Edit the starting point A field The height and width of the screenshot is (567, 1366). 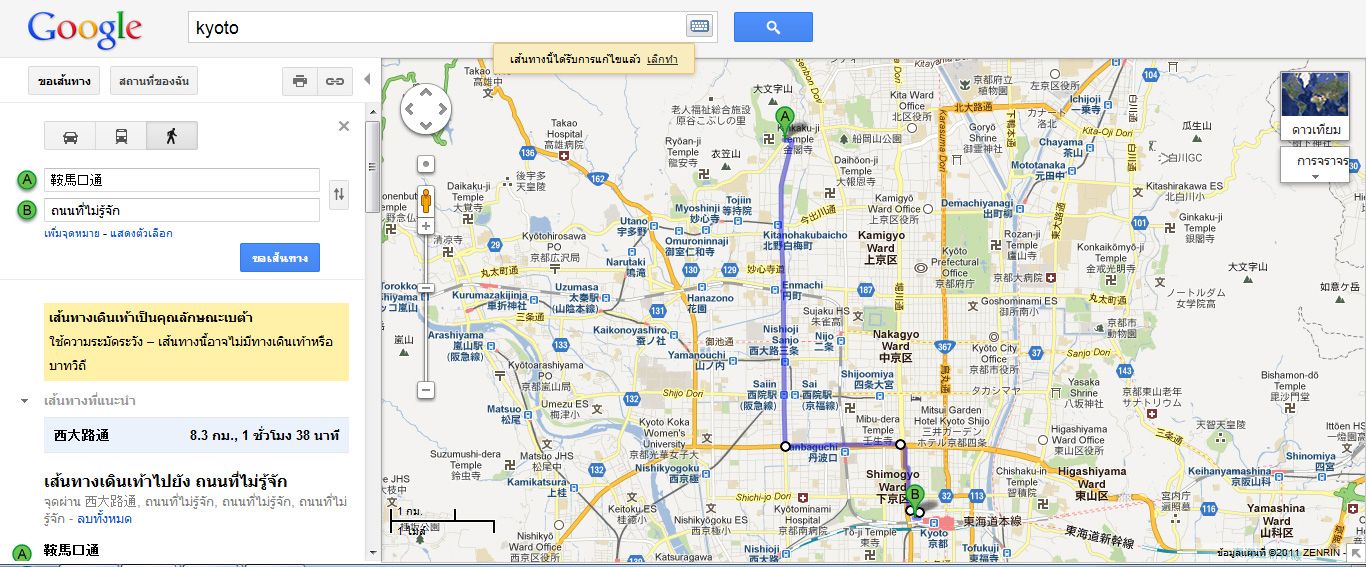point(181,180)
